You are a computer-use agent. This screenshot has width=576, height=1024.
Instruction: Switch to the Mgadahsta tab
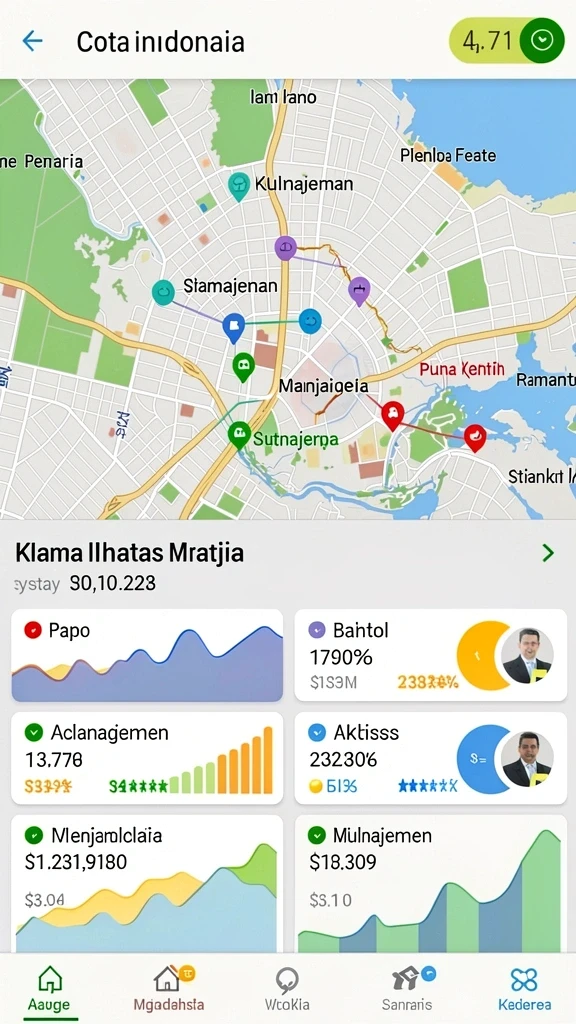tap(168, 989)
